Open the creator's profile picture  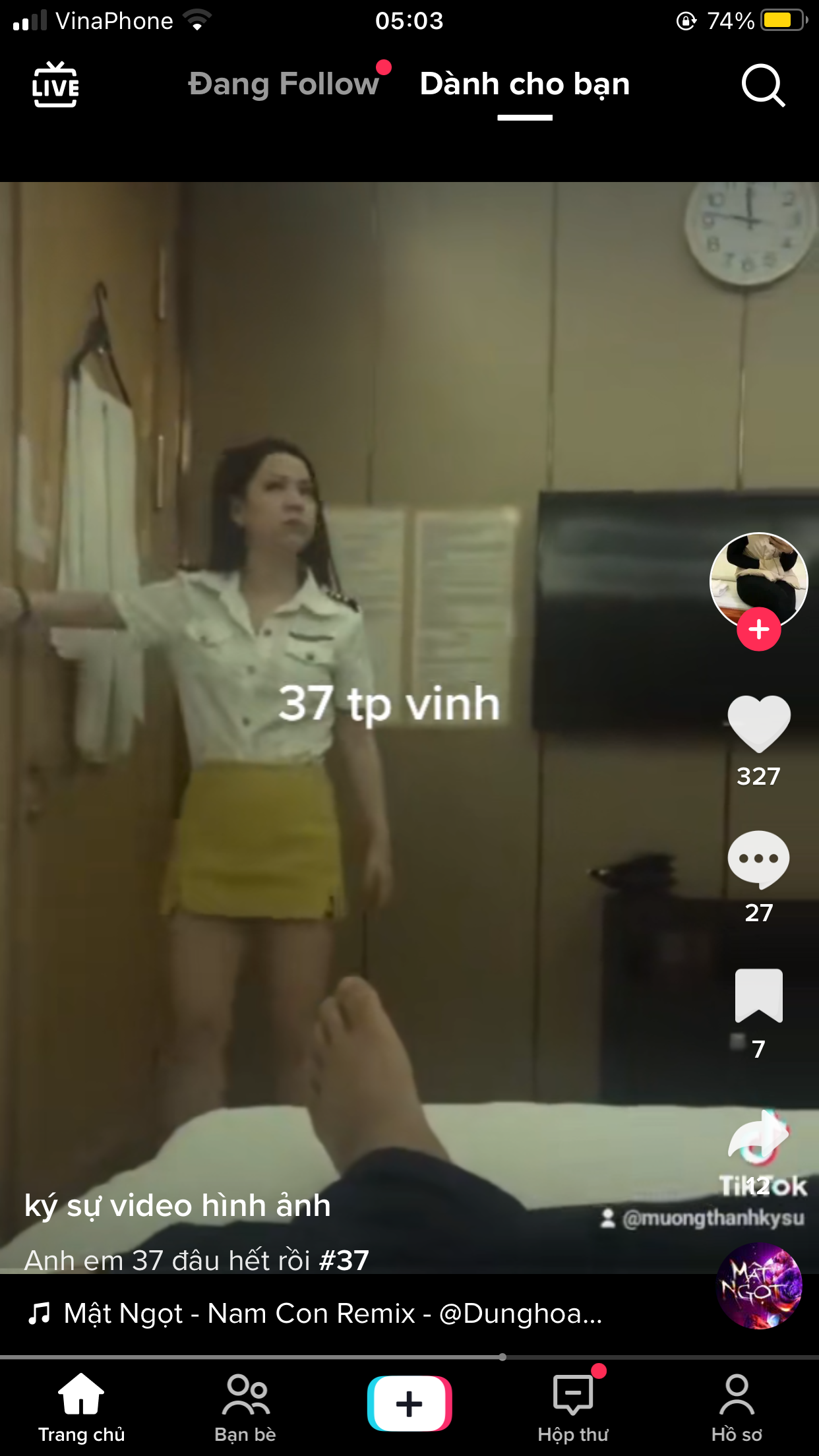point(758,577)
